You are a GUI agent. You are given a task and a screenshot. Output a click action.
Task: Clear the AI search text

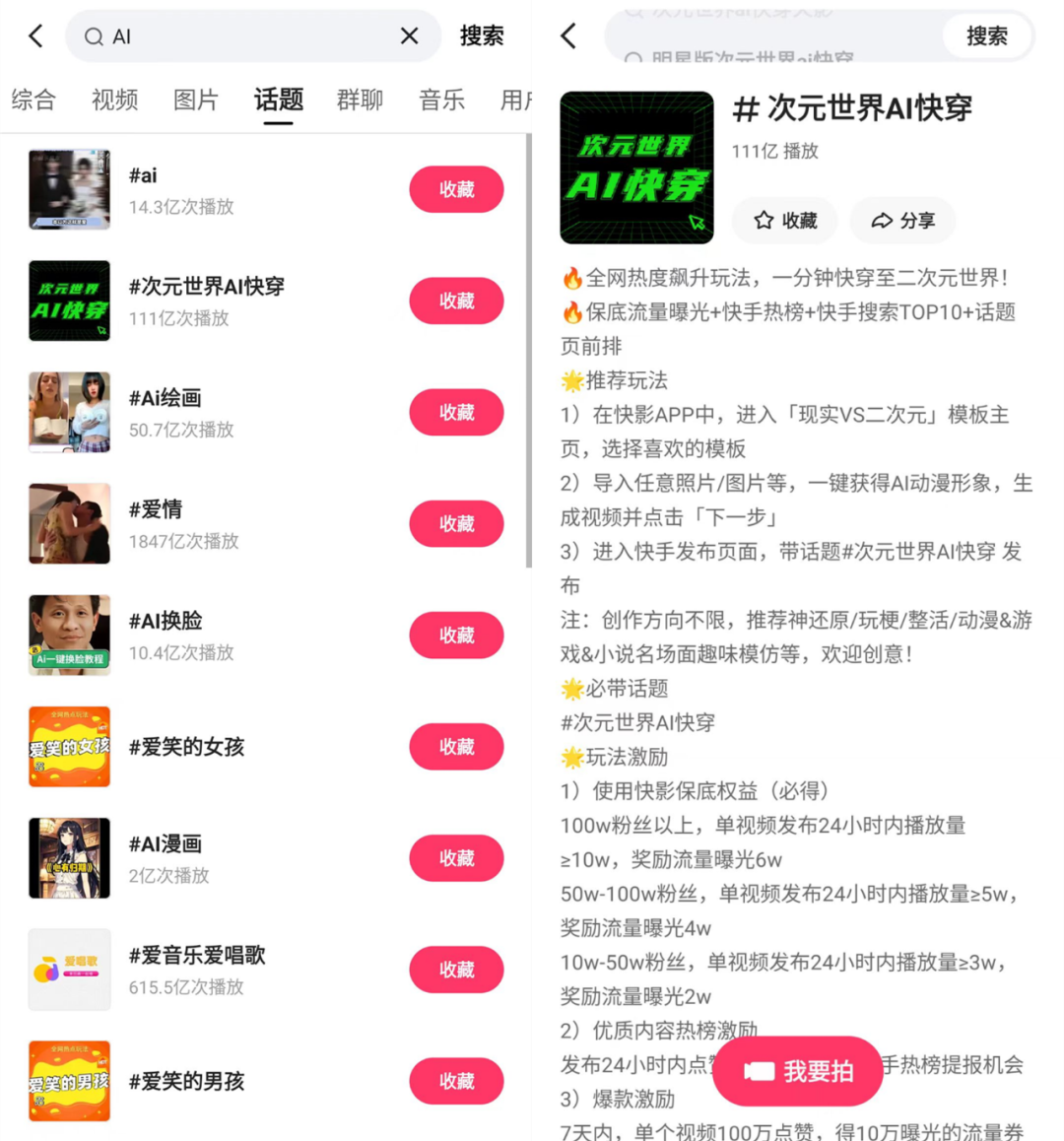point(409,36)
